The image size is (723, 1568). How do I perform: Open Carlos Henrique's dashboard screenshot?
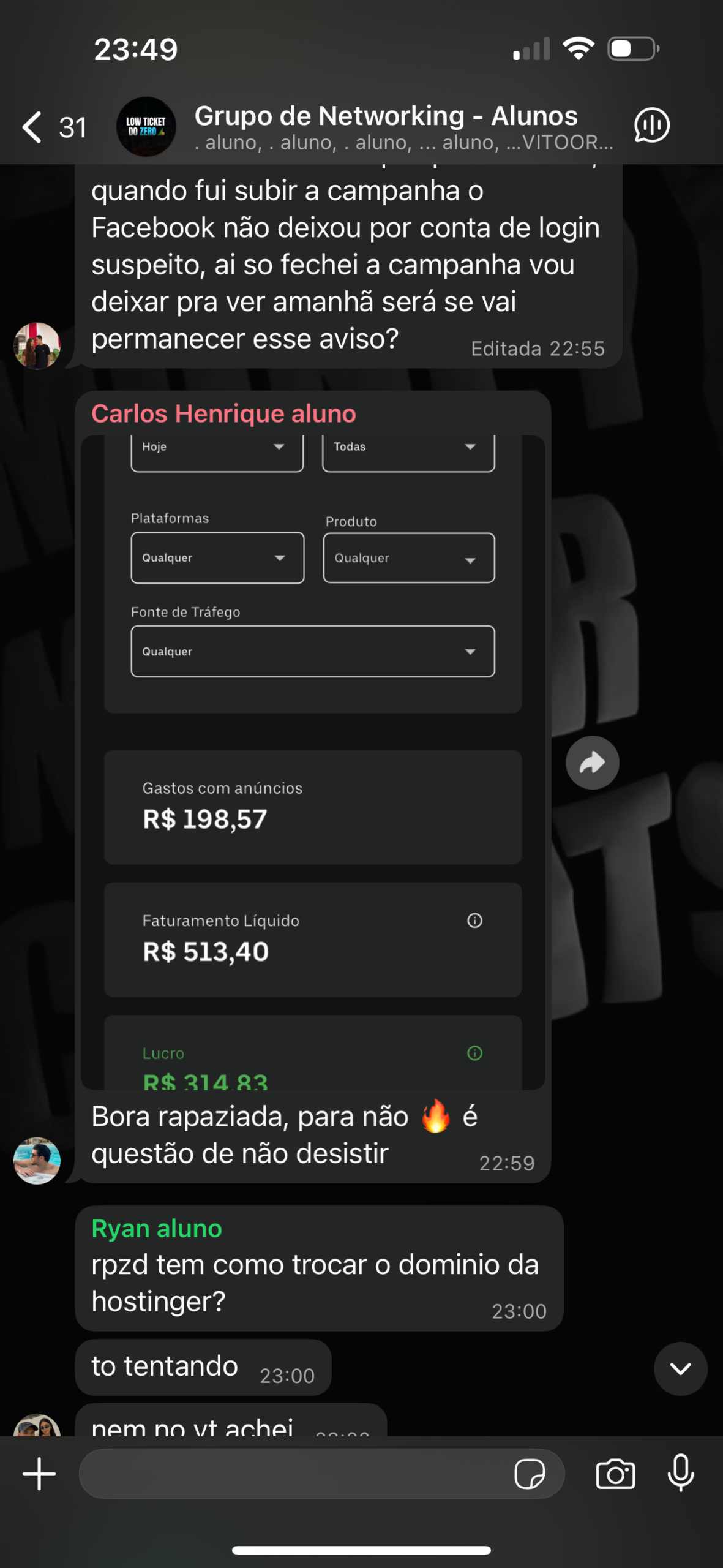tap(313, 762)
